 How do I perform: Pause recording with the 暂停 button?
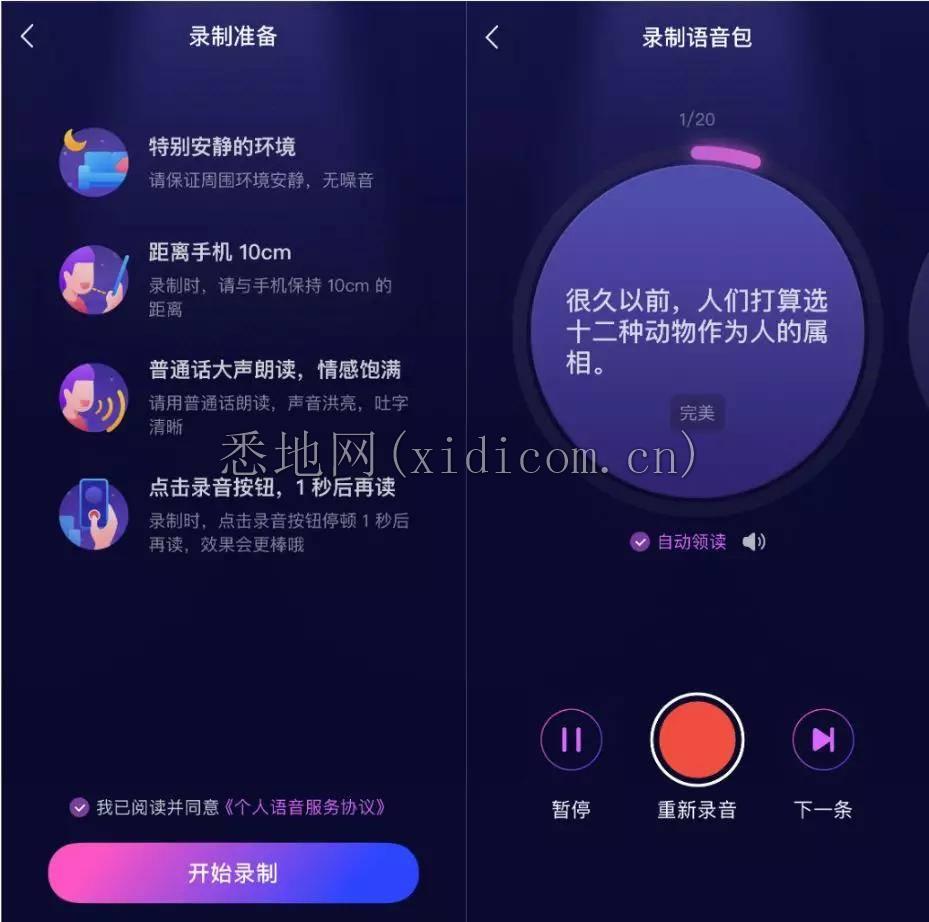[571, 739]
